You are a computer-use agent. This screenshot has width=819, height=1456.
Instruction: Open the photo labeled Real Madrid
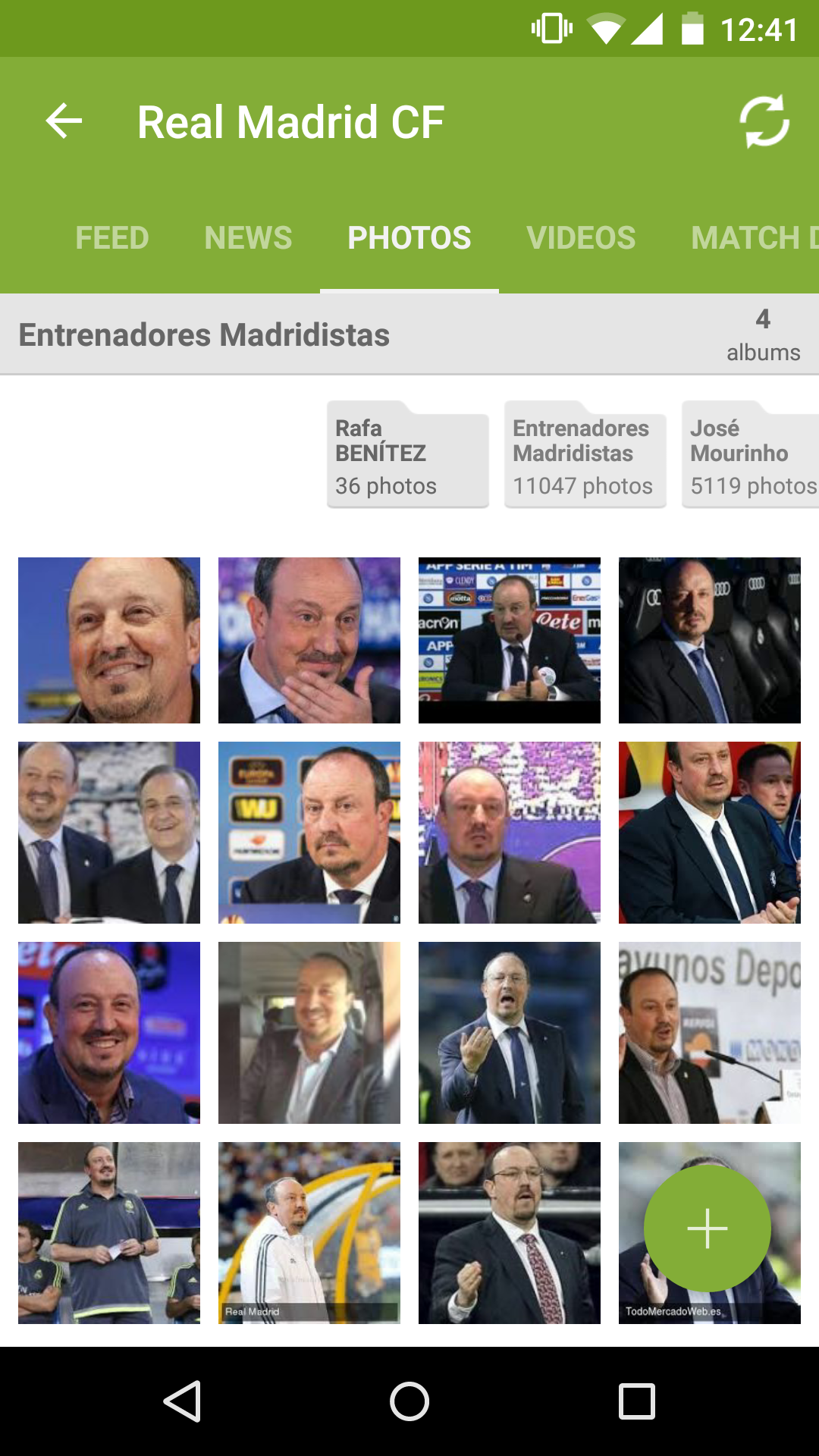[x=309, y=1233]
